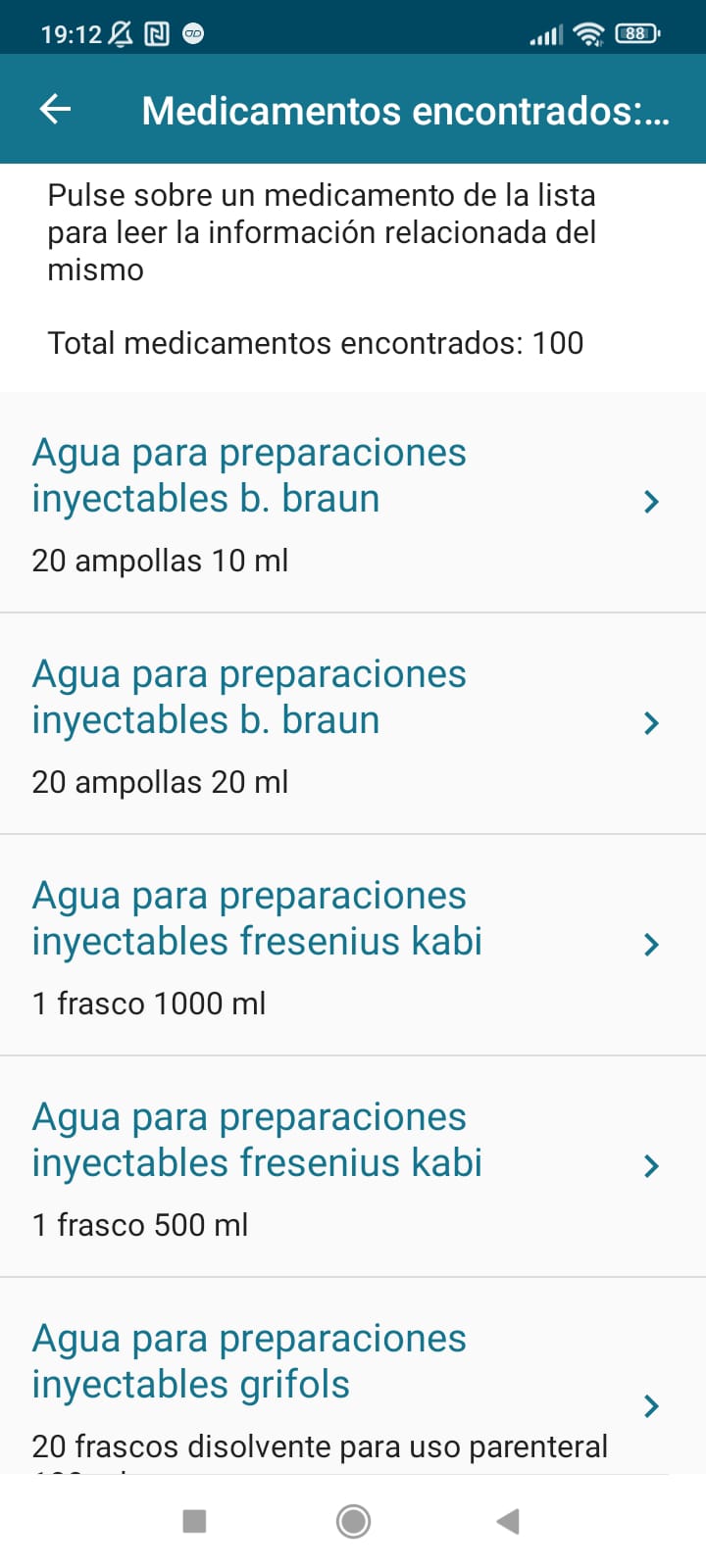This screenshot has width=706, height=1568.
Task: Expand details for Agua inyectables b. braun 10 ml
Action: pos(650,502)
